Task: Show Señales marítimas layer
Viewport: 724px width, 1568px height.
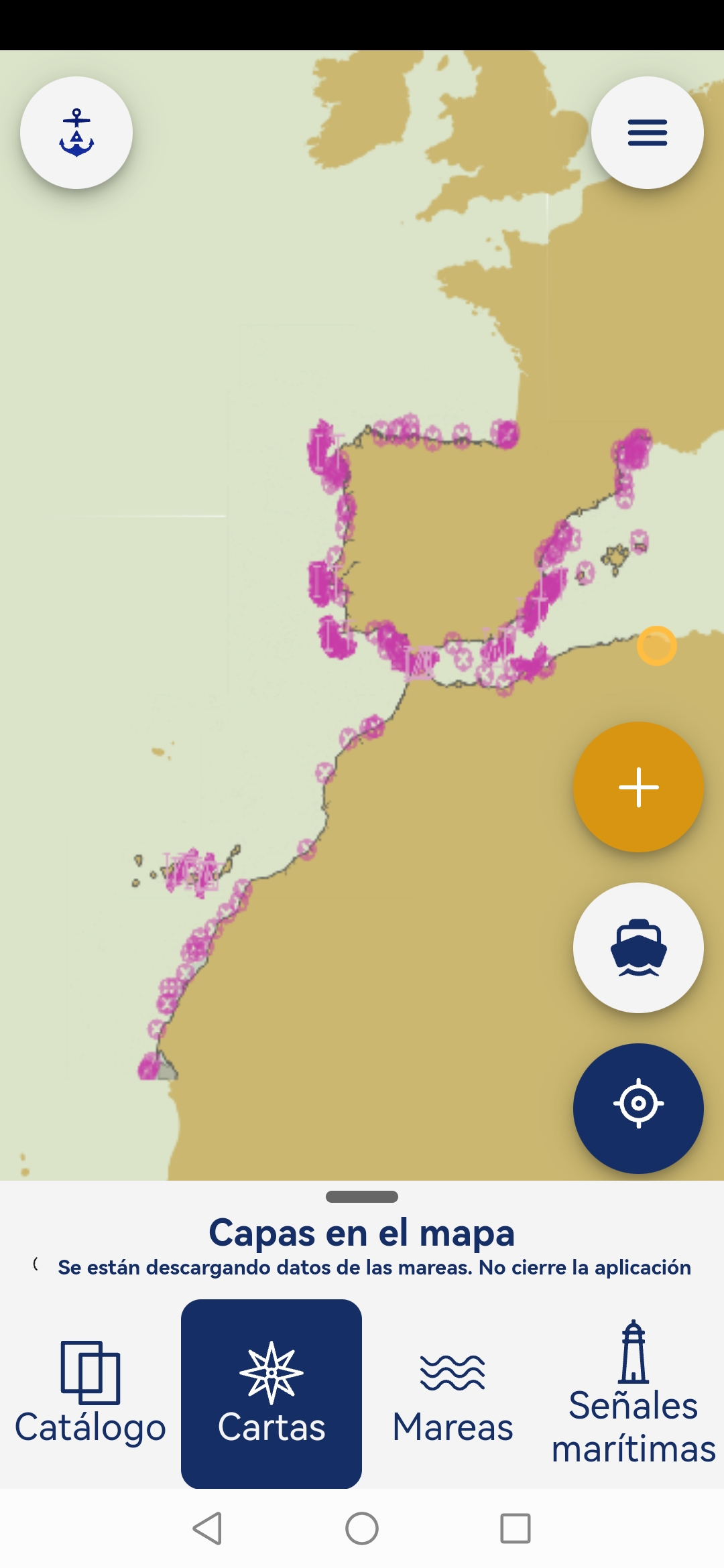Action: 633,1394
